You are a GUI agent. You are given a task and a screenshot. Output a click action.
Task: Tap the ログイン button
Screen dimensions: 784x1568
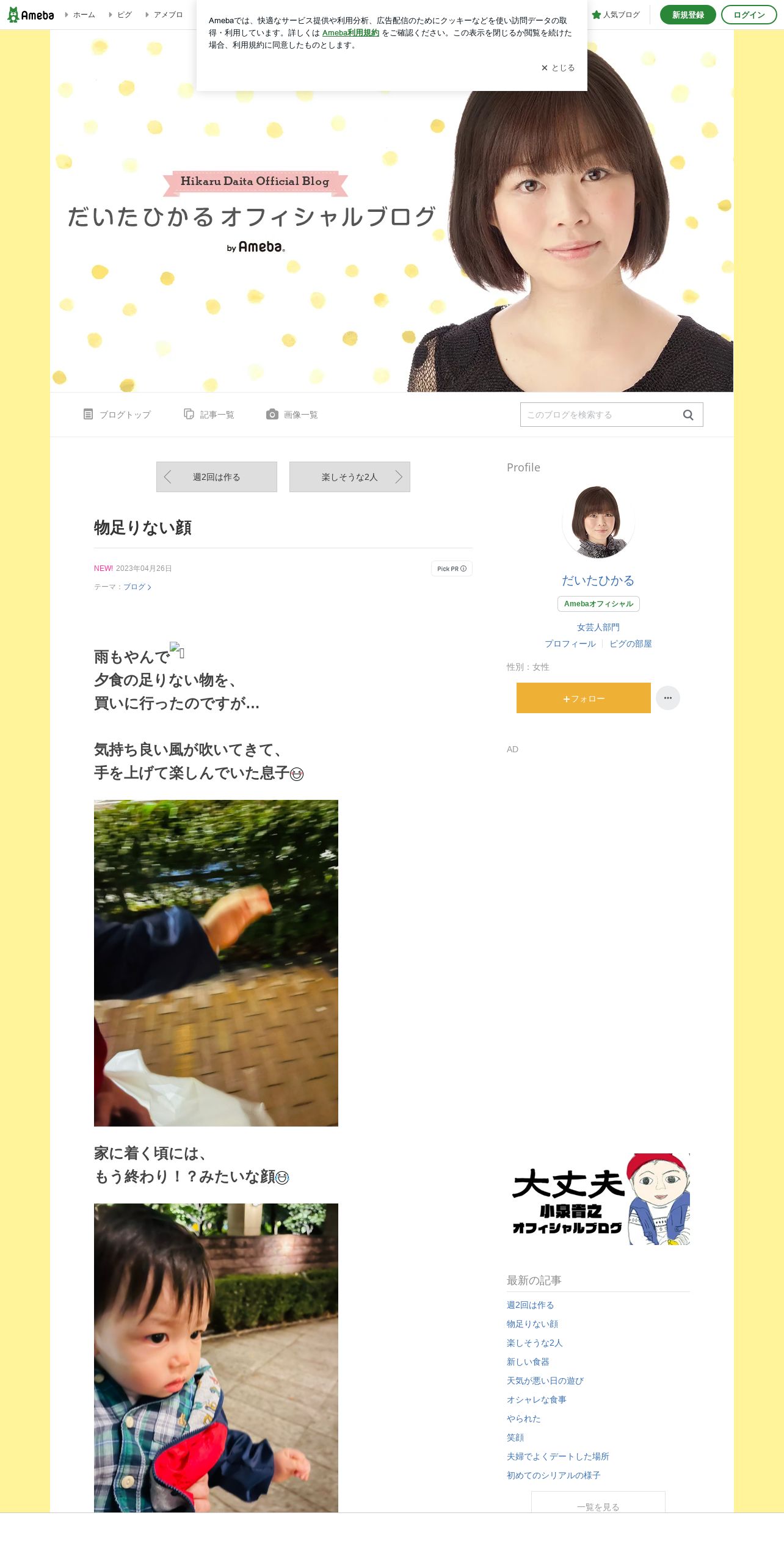tap(749, 15)
